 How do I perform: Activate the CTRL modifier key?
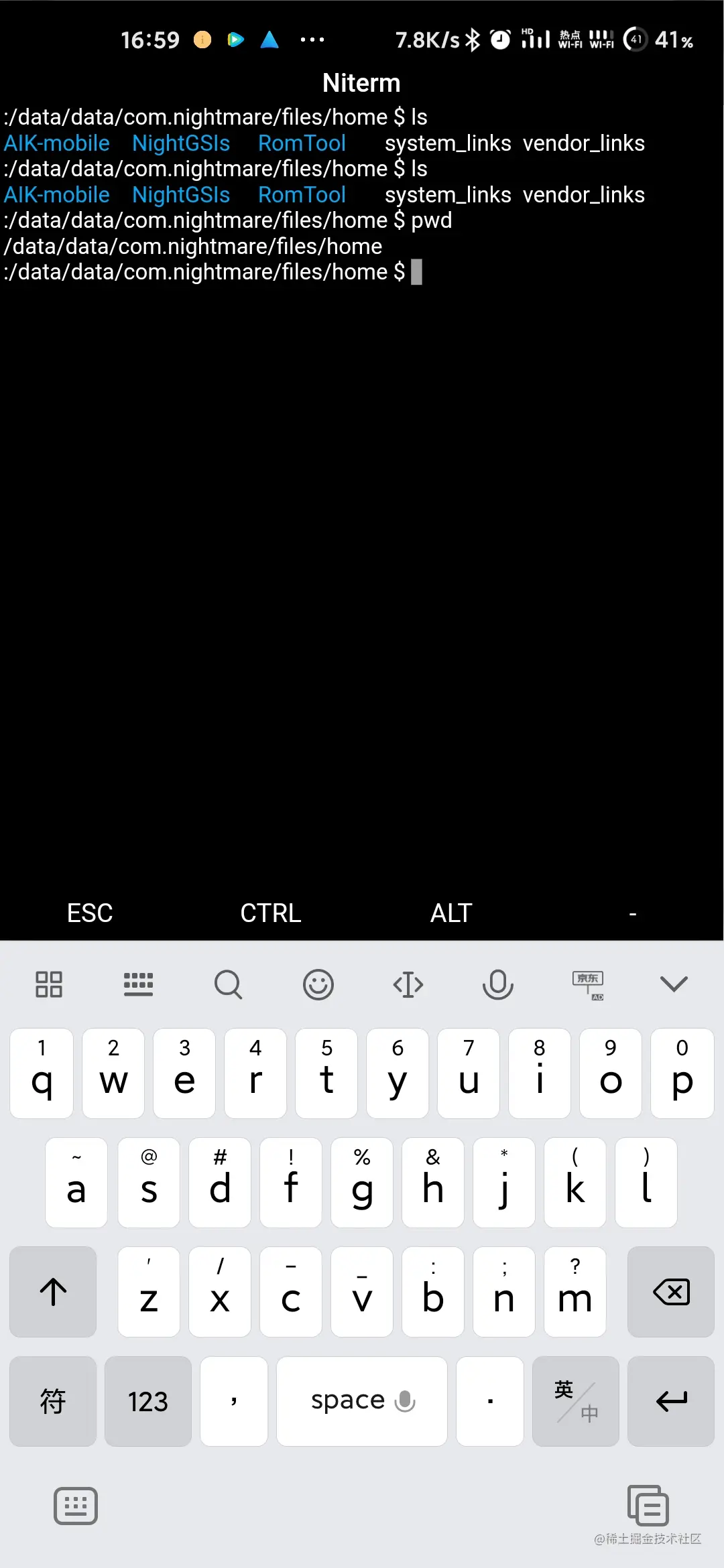(271, 913)
